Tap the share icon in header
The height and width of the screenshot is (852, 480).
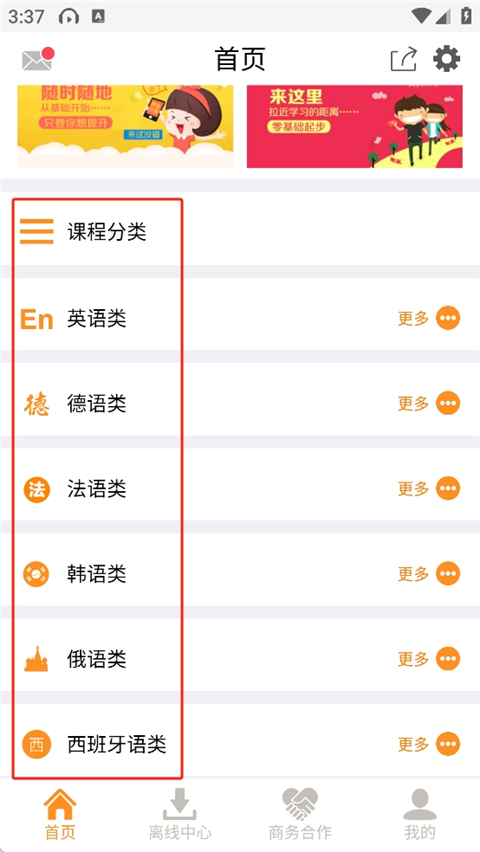(x=404, y=59)
